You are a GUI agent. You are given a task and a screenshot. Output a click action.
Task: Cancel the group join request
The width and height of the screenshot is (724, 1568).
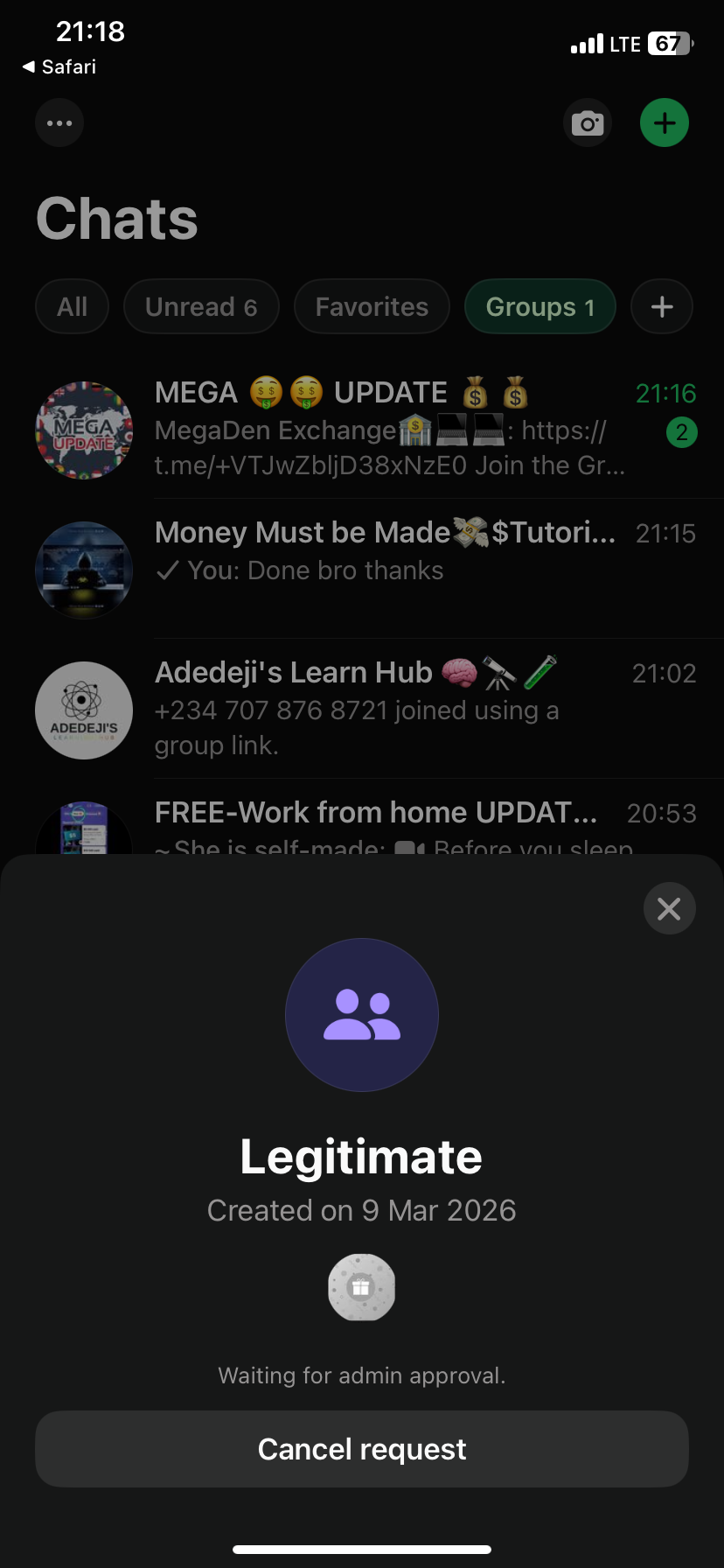point(361,1449)
